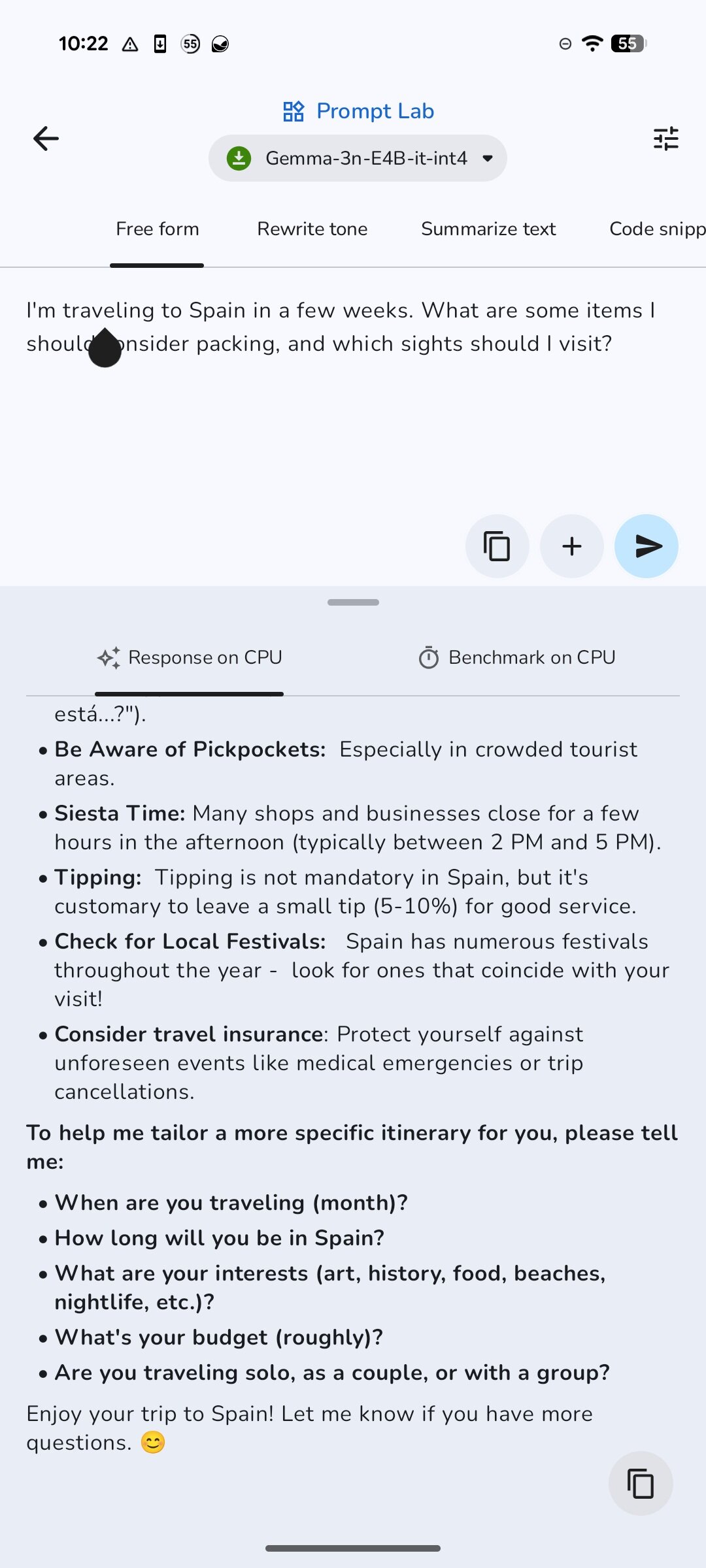Tap the plus button beside the send button
706x1568 pixels.
click(571, 546)
